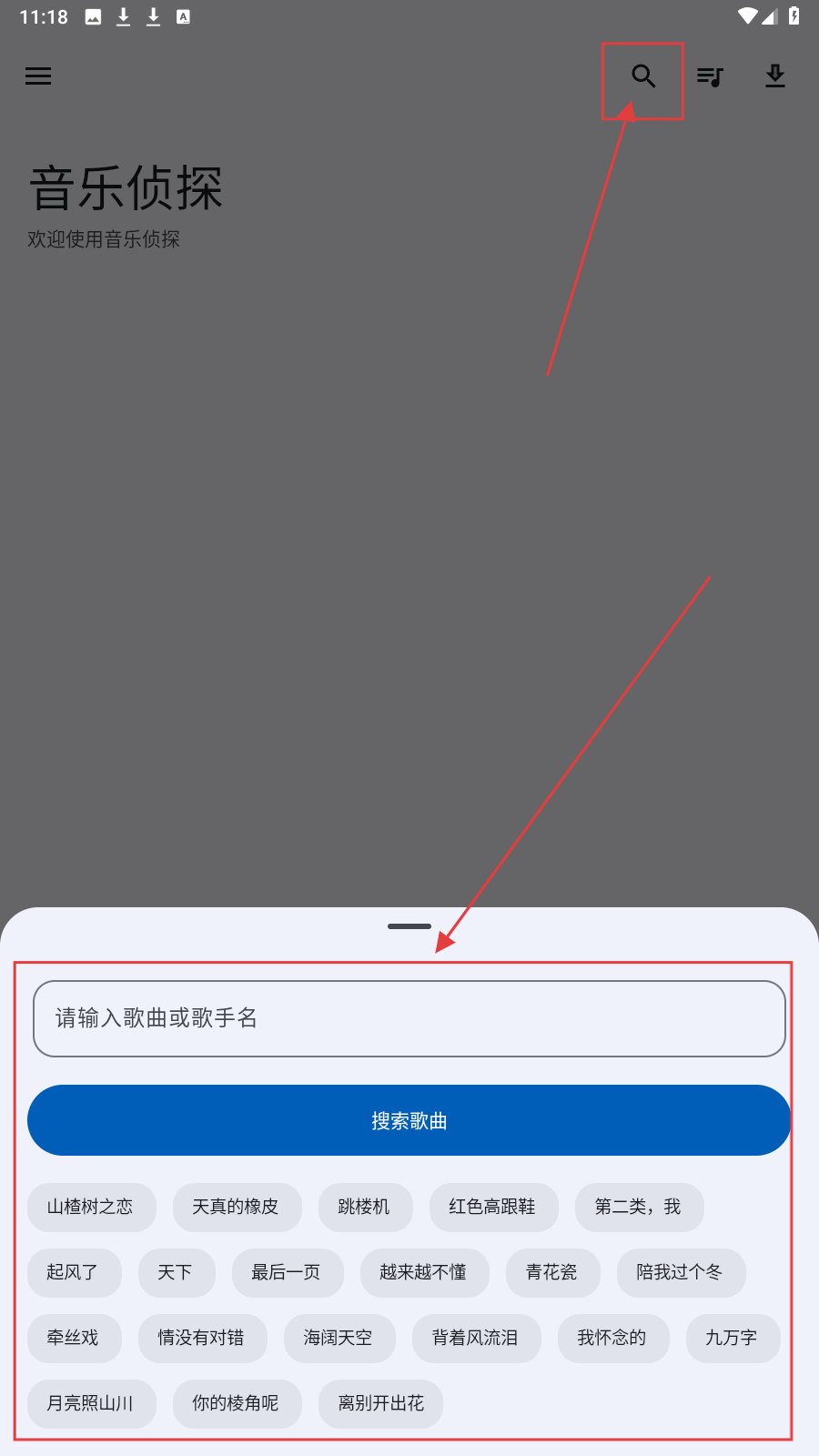This screenshot has width=819, height=1456.
Task: Tap the 离别开出花 chip
Action: pos(380,1403)
